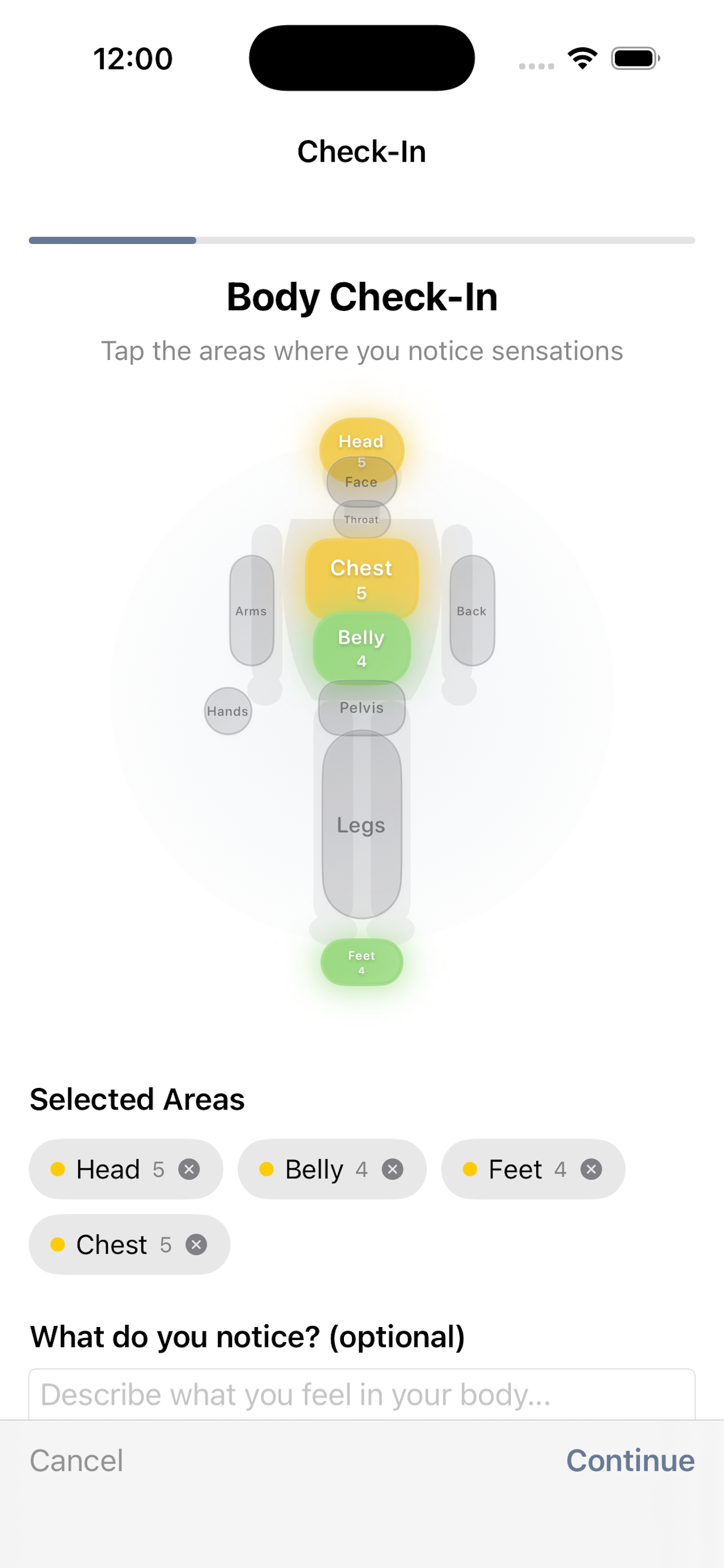This screenshot has height=1568, width=724.
Task: Select the Hands region
Action: pos(227,711)
